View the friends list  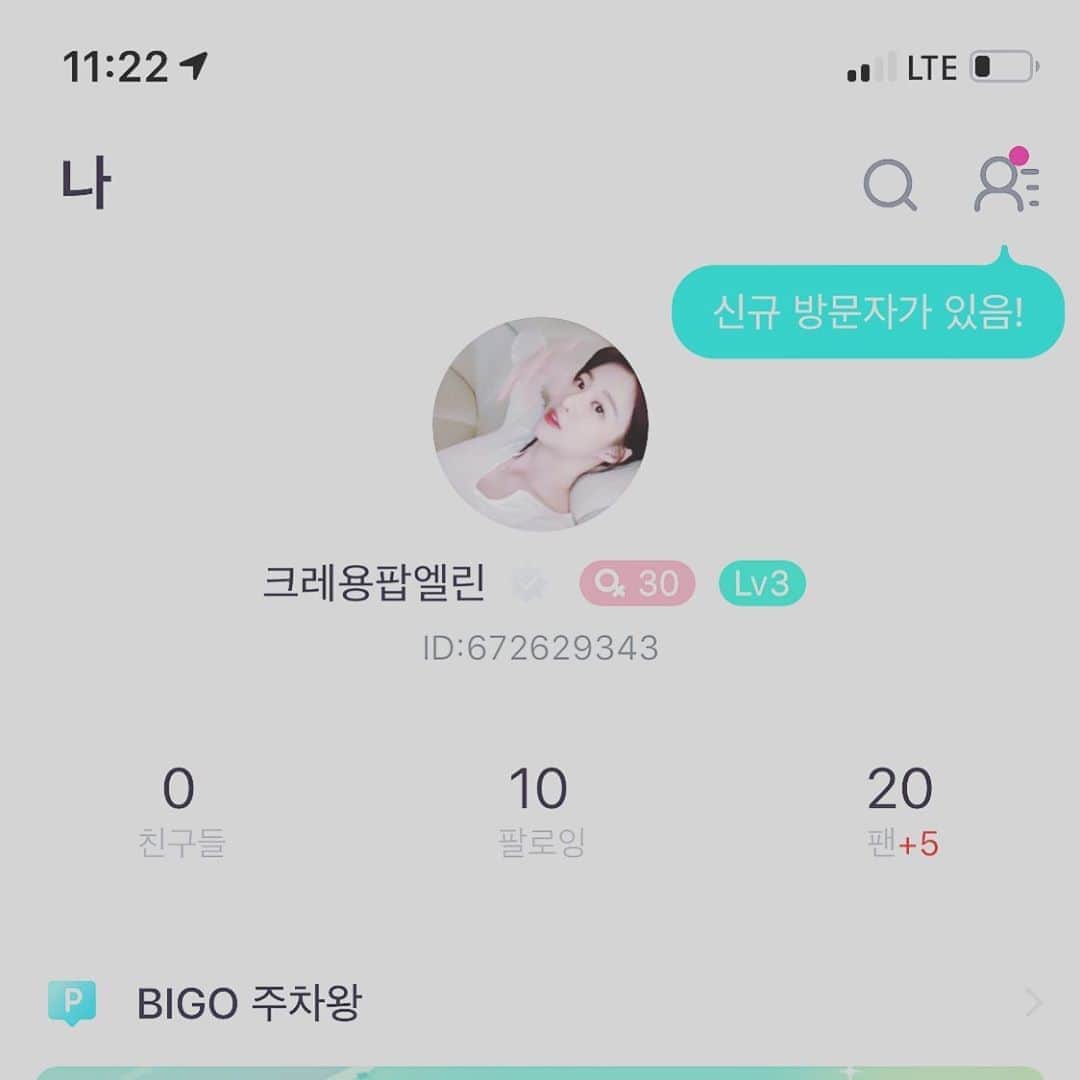point(180,812)
